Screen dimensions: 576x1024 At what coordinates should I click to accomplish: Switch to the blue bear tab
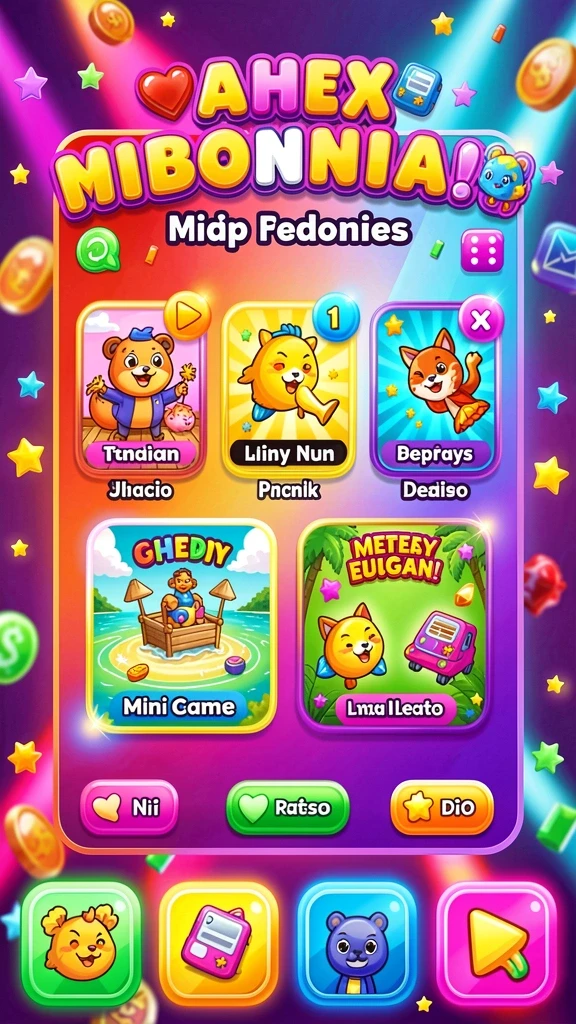pyautogui.click(x=357, y=944)
